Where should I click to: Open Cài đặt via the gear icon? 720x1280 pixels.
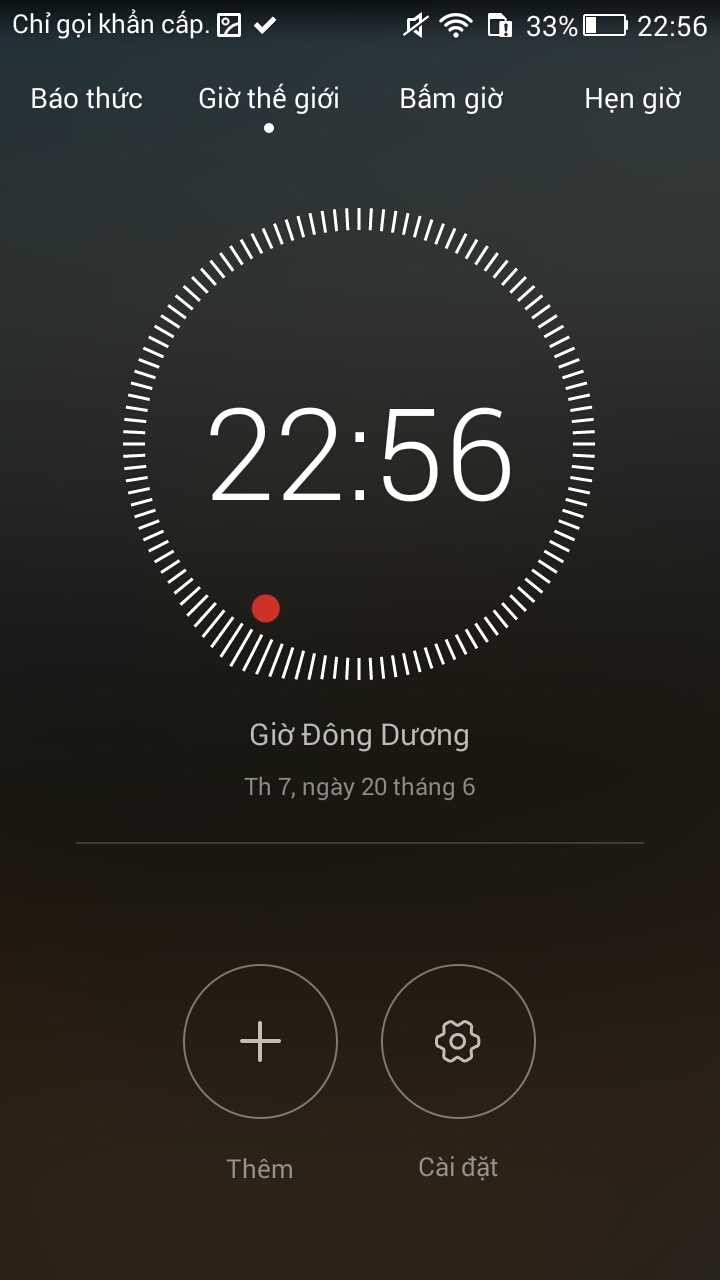tap(458, 1042)
